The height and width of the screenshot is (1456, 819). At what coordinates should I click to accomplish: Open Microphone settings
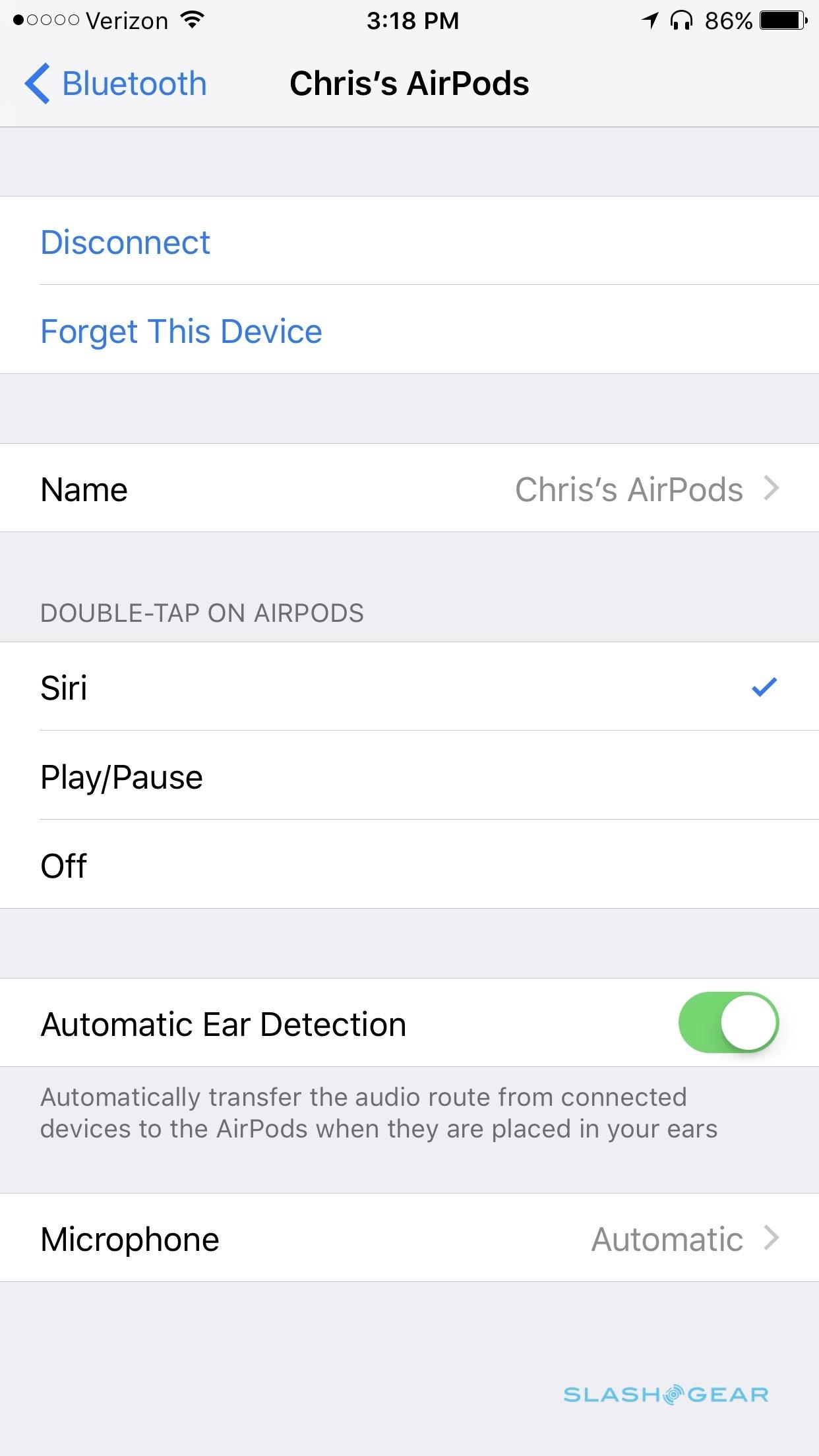coord(409,1238)
